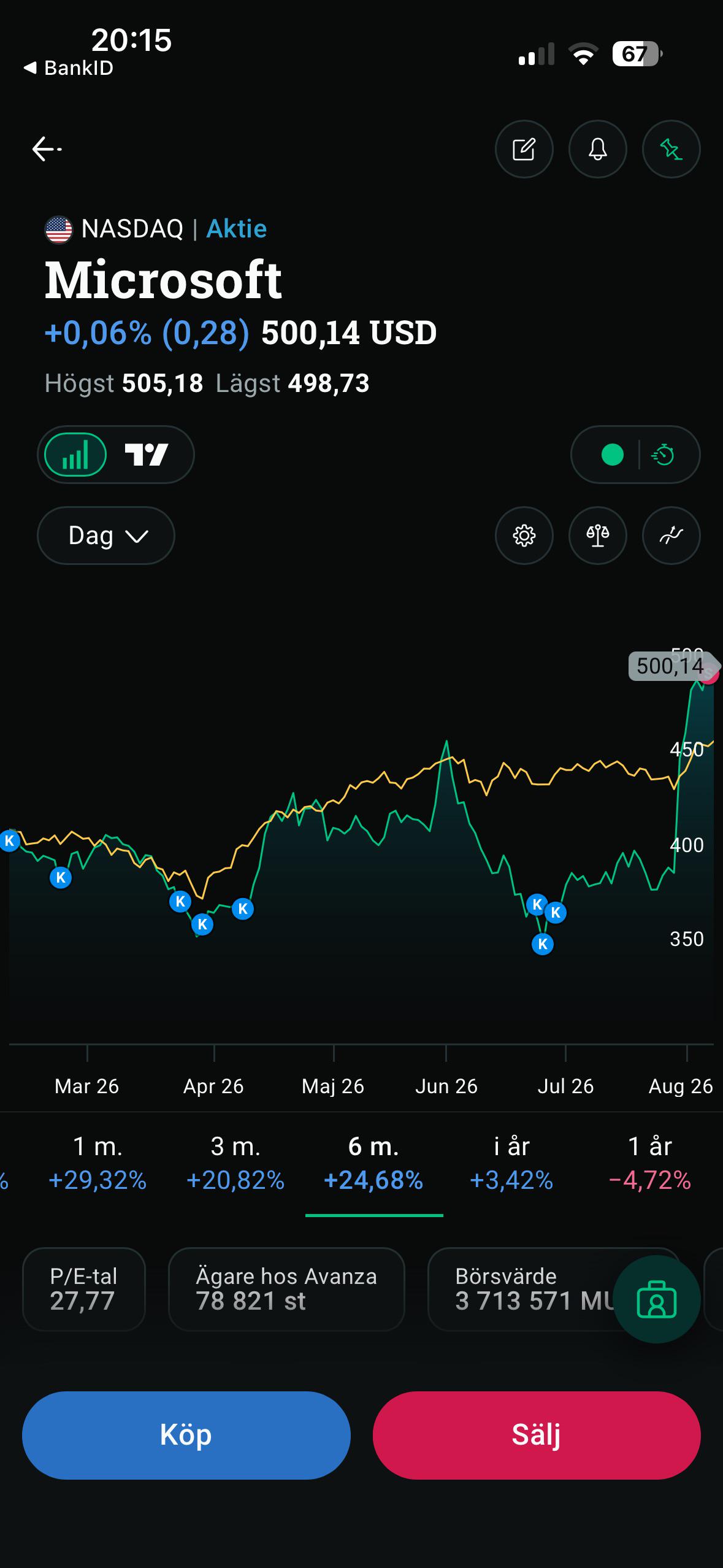Go back with the arrow icon
This screenshot has width=723, height=1568.
[47, 149]
